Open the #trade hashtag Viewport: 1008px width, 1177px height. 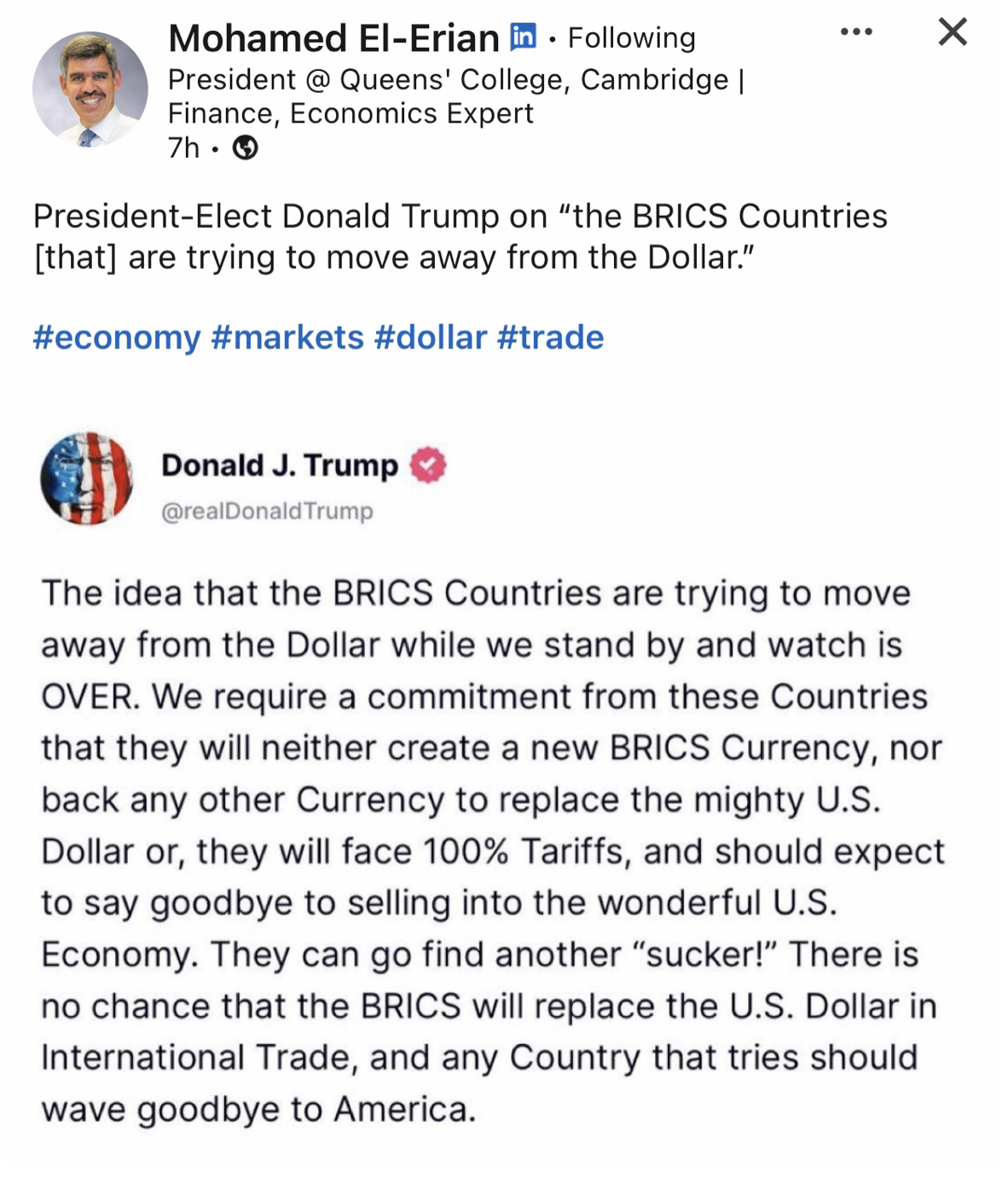tap(551, 338)
